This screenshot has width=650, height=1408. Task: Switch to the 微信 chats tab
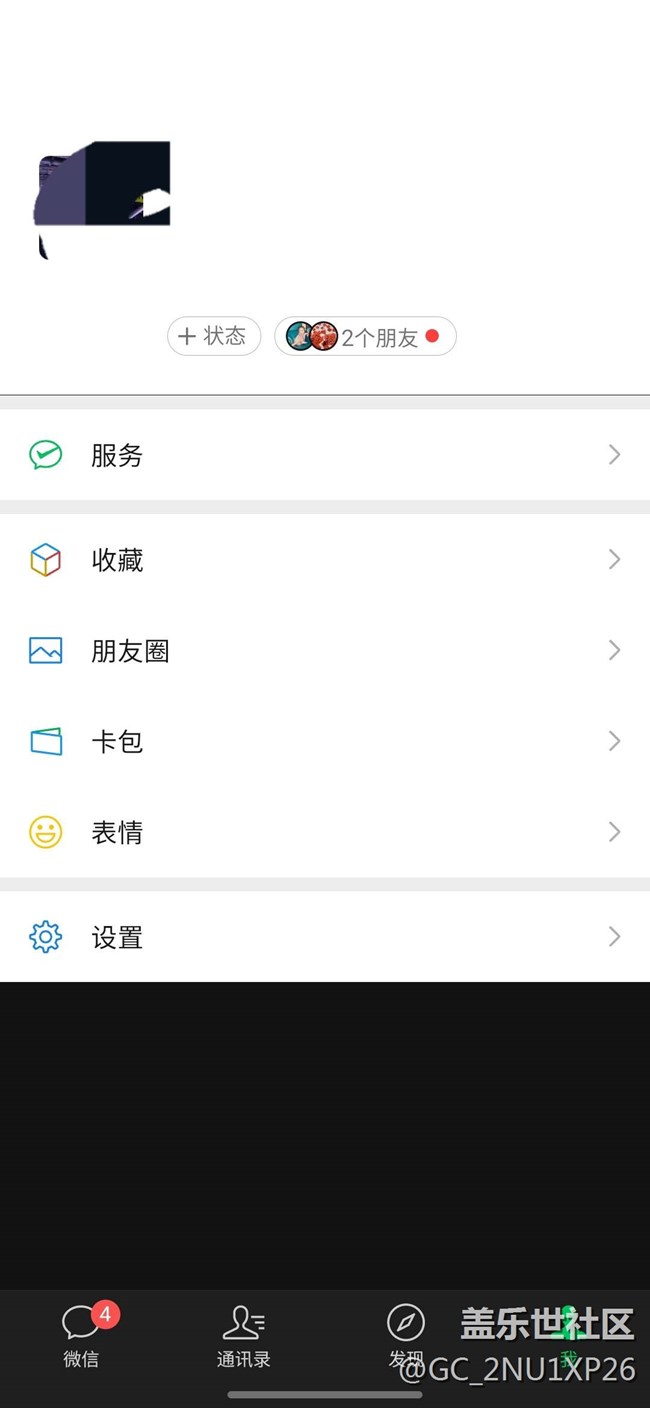(81, 1335)
